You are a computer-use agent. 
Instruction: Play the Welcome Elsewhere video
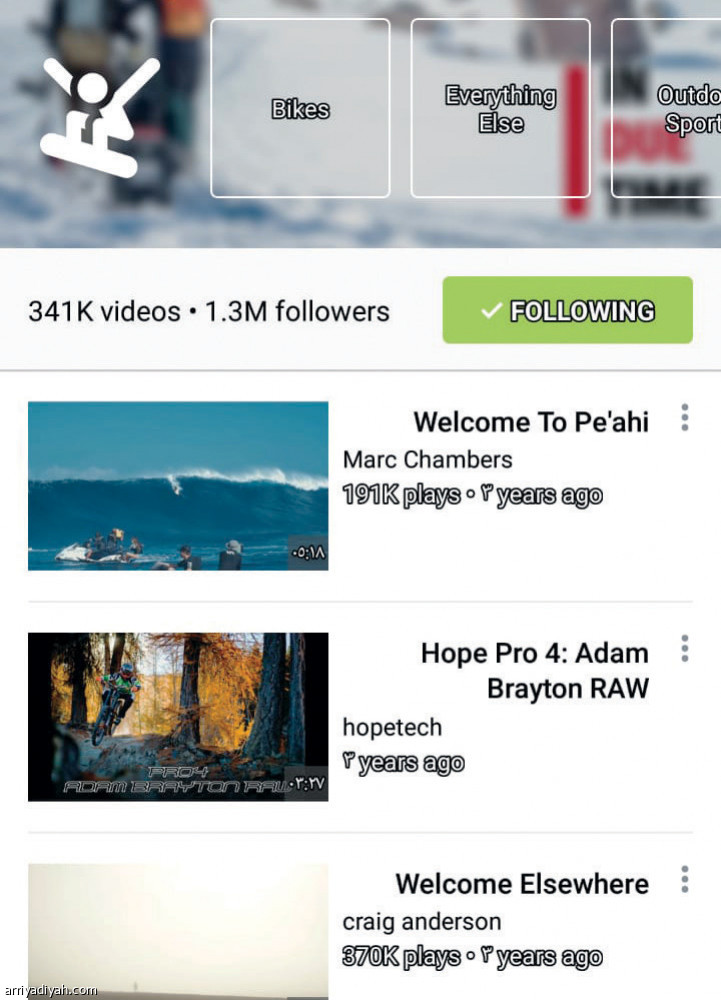pos(178,930)
